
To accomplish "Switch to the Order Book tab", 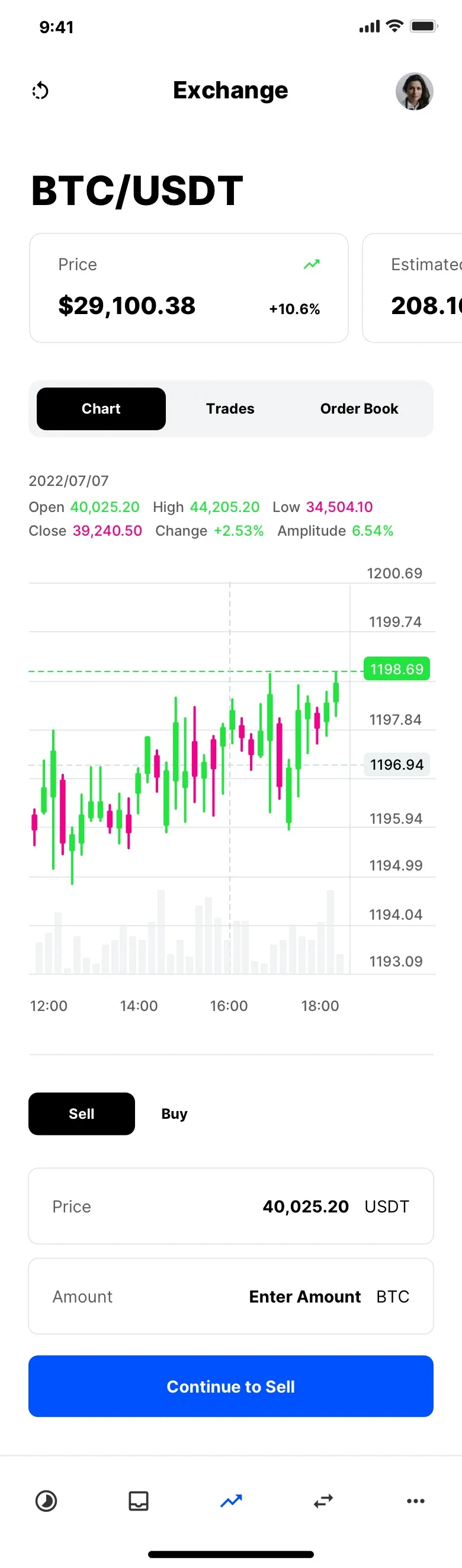I will pyautogui.click(x=359, y=408).
